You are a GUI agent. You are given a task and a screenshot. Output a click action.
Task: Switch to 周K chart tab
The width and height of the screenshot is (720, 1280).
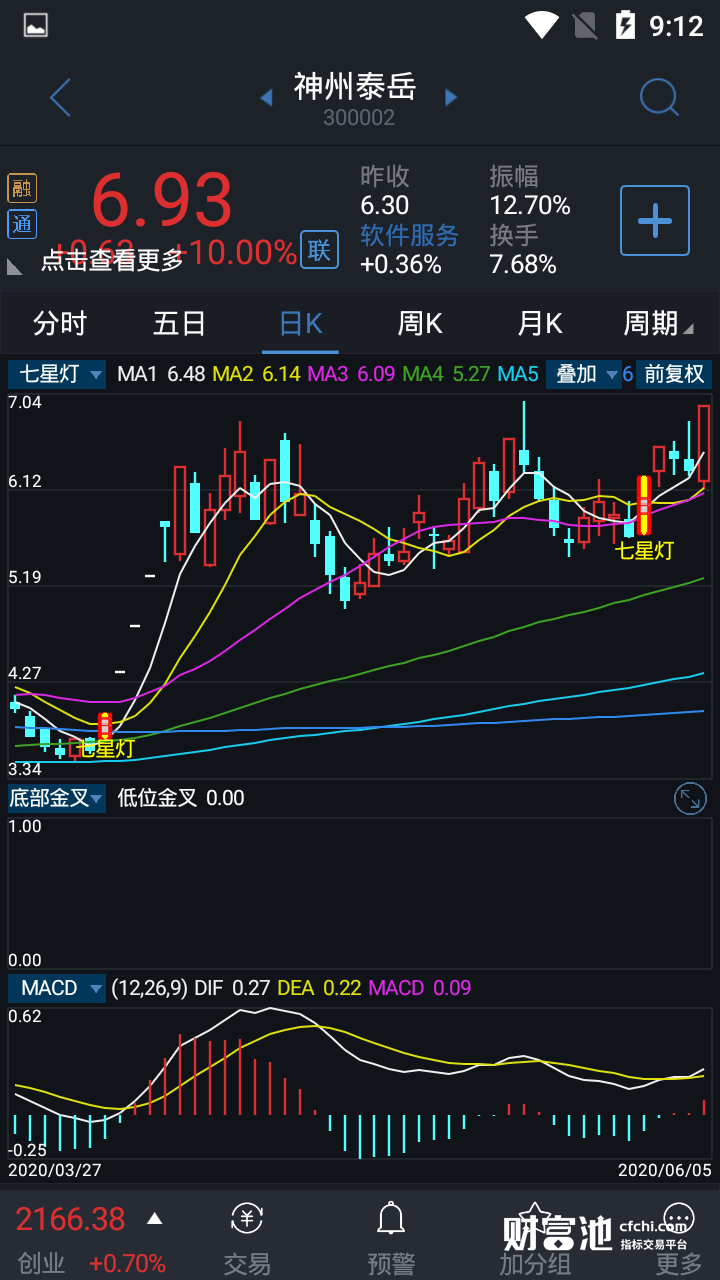pyautogui.click(x=420, y=324)
